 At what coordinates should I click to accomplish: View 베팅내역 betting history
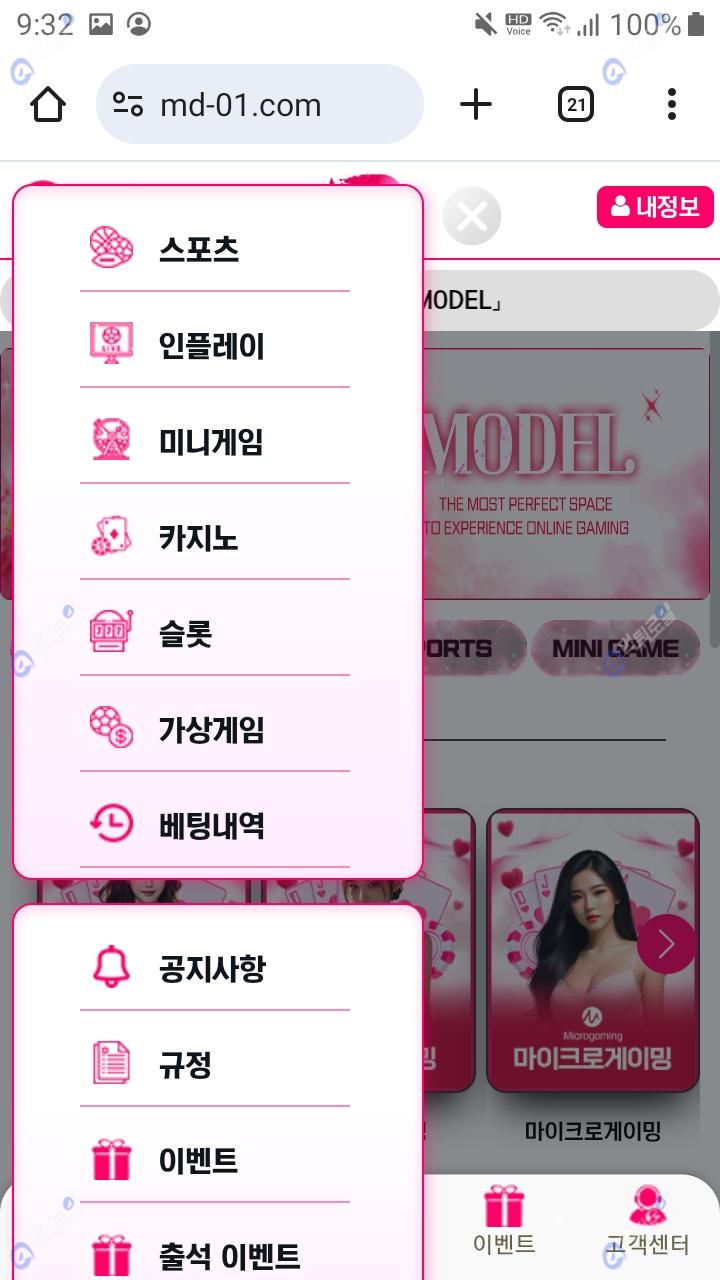click(211, 826)
